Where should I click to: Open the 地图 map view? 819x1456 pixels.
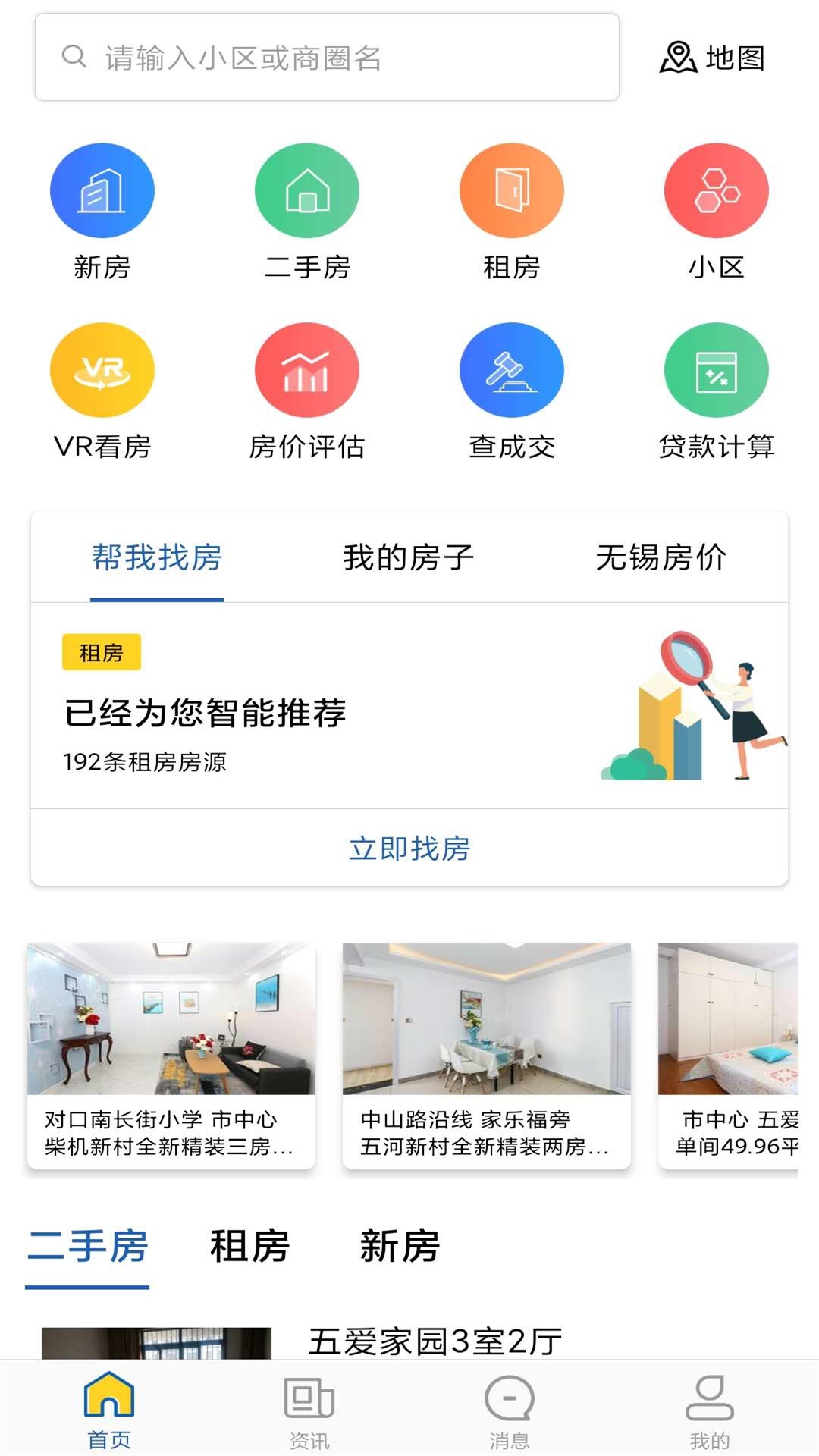[x=712, y=58]
